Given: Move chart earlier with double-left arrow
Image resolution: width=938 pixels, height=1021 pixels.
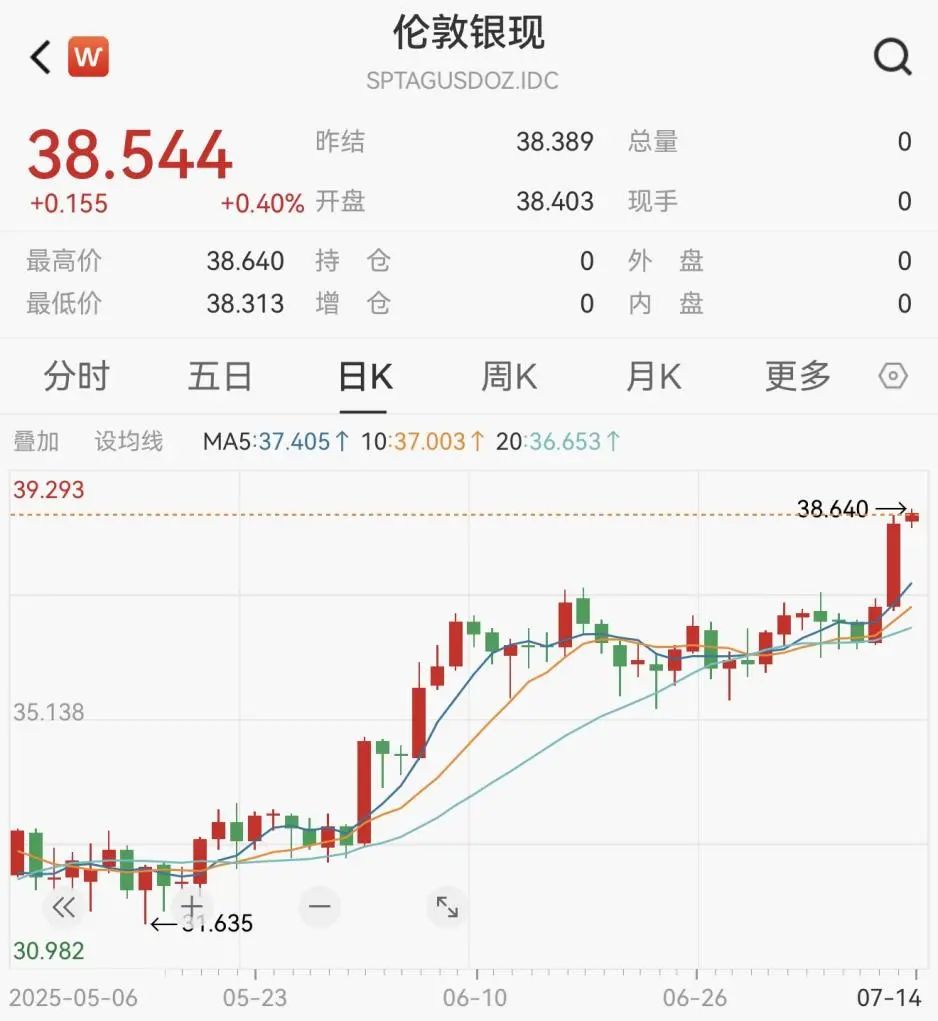Looking at the screenshot, I should click(64, 906).
